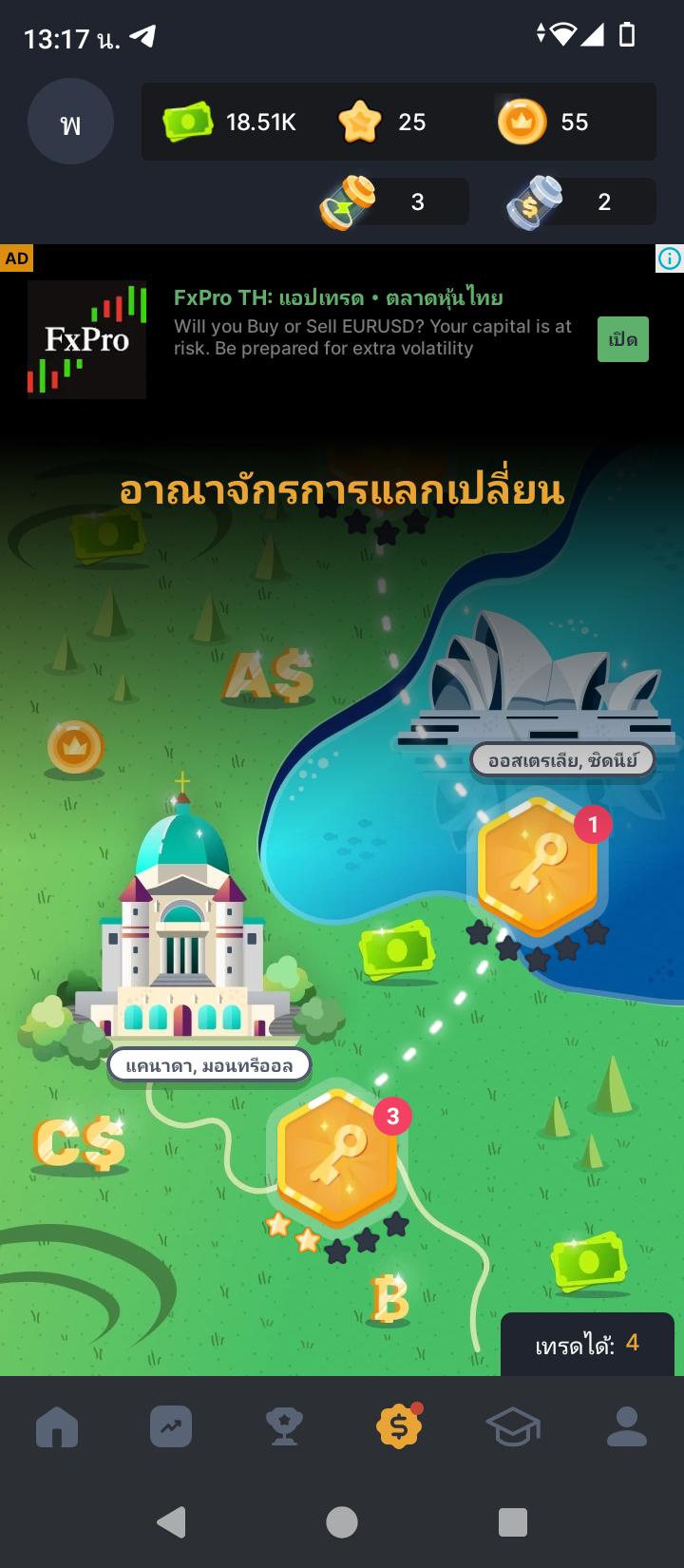The image size is (684, 1568).
Task: Open the profile avatar circle with พ
Action: tap(70, 122)
